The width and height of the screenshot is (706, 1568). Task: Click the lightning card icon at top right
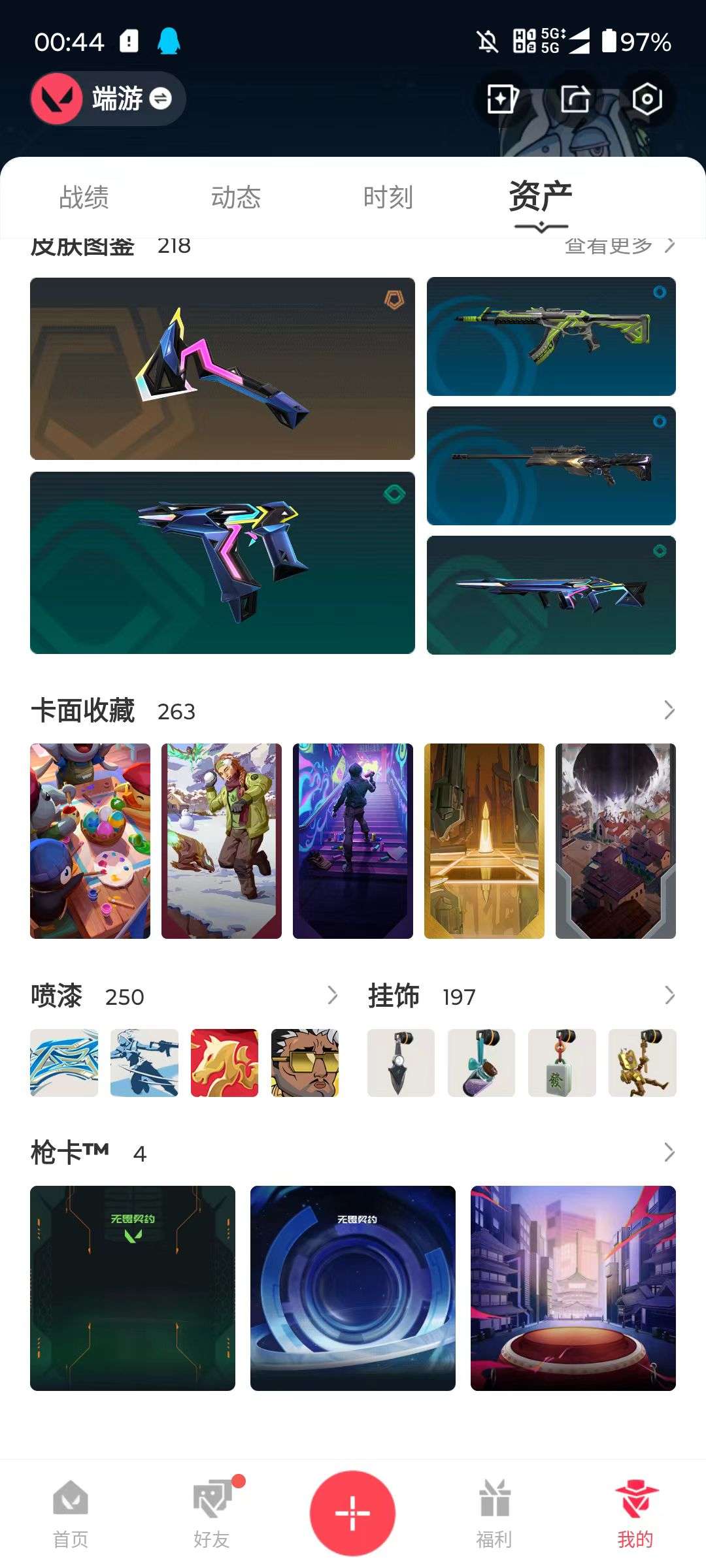click(502, 99)
